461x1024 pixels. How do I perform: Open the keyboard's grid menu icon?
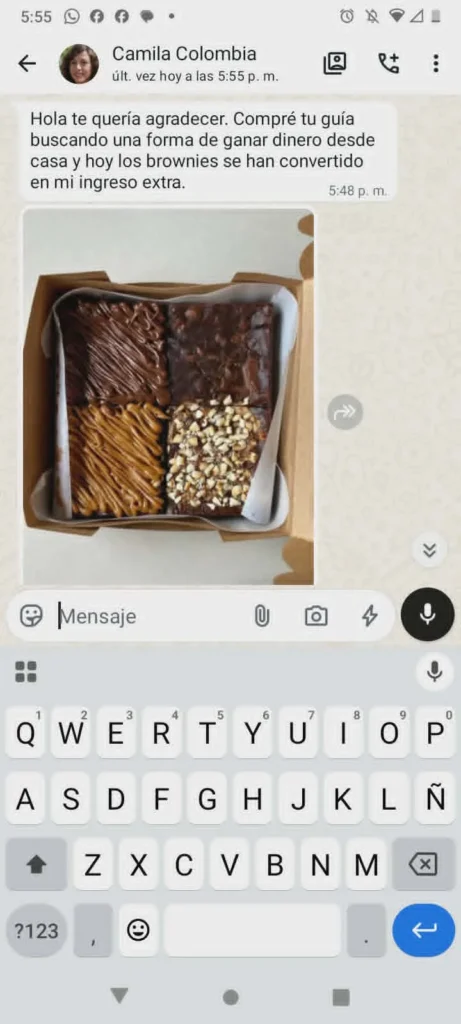(26, 671)
